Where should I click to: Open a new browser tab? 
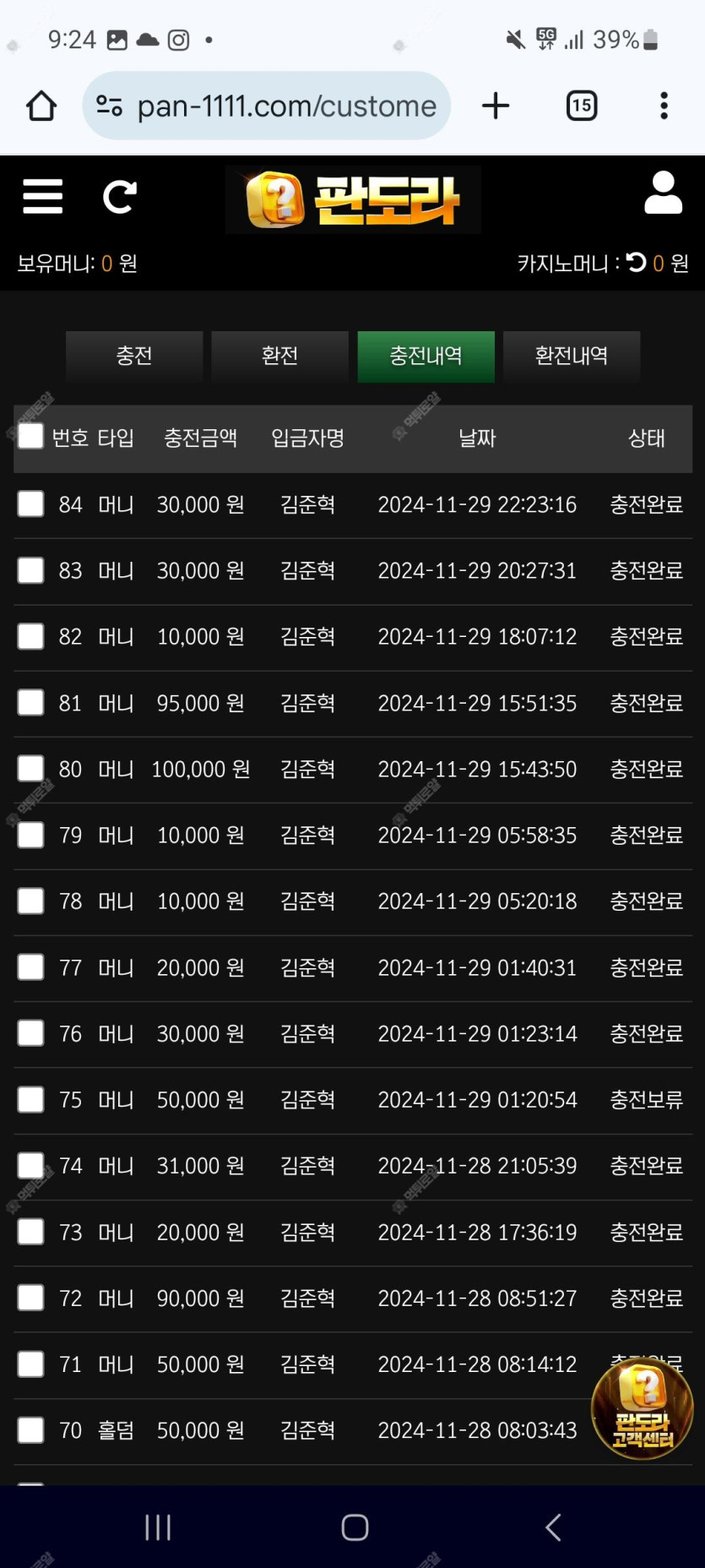tap(496, 106)
